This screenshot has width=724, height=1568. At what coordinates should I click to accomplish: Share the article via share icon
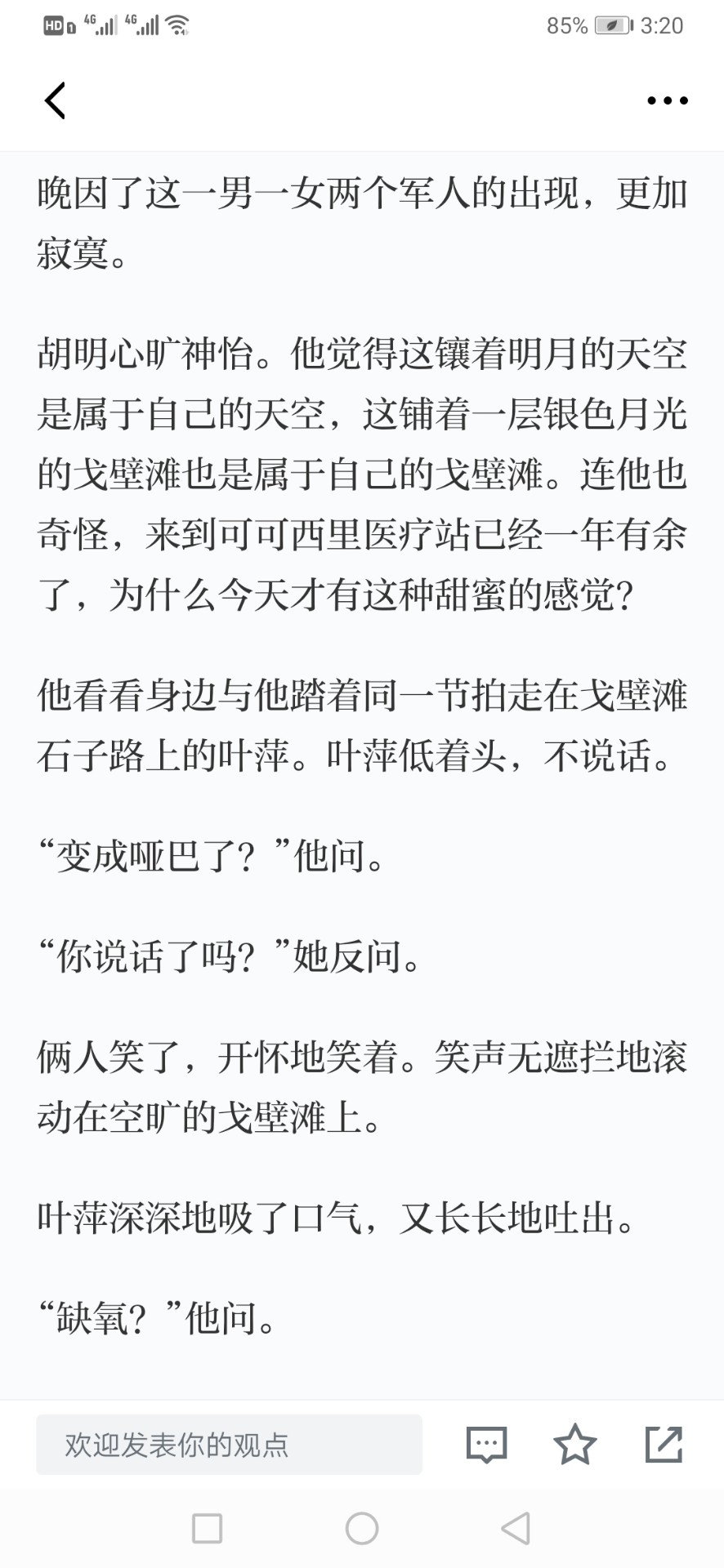coord(664,1444)
